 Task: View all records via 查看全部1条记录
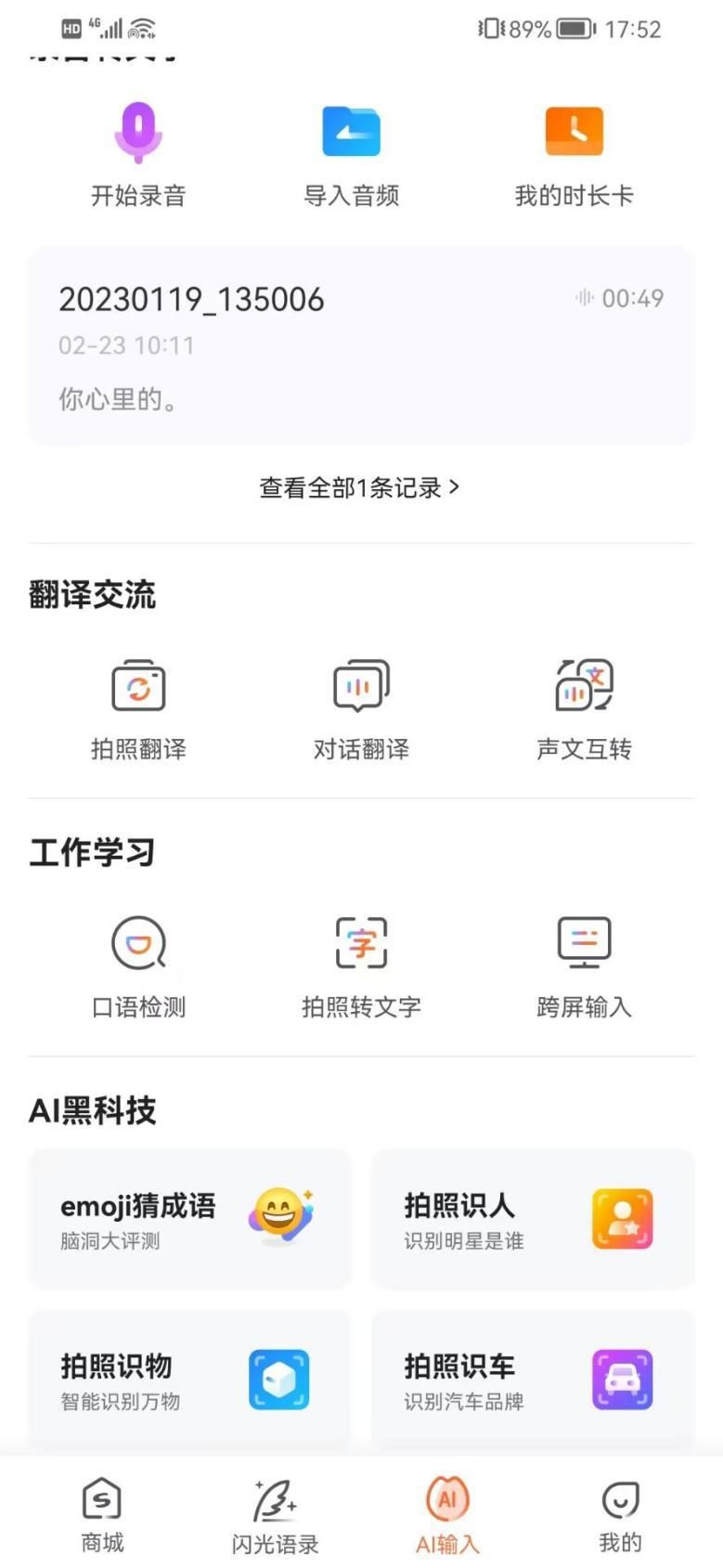coord(359,487)
